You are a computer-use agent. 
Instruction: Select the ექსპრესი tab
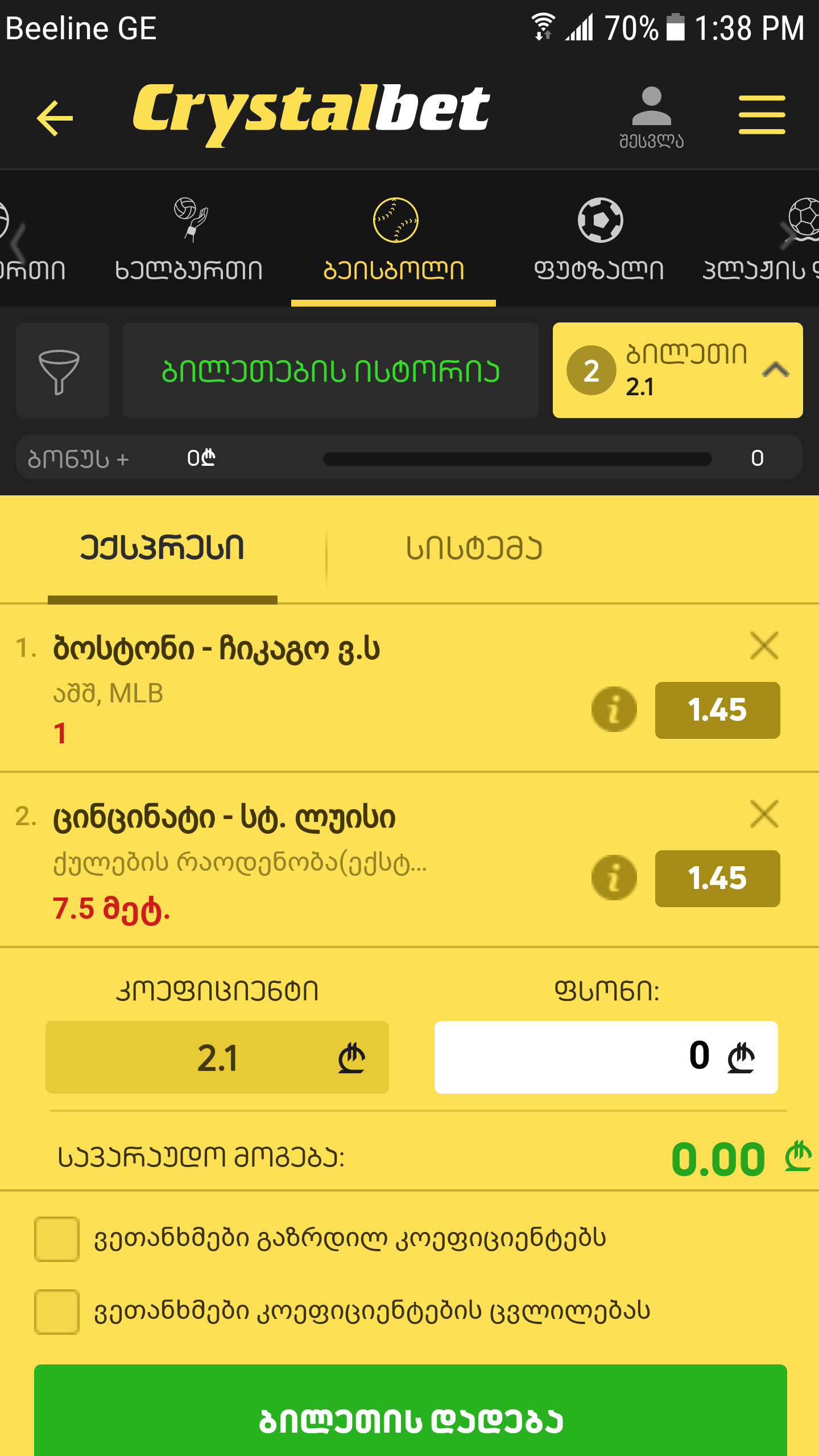162,548
